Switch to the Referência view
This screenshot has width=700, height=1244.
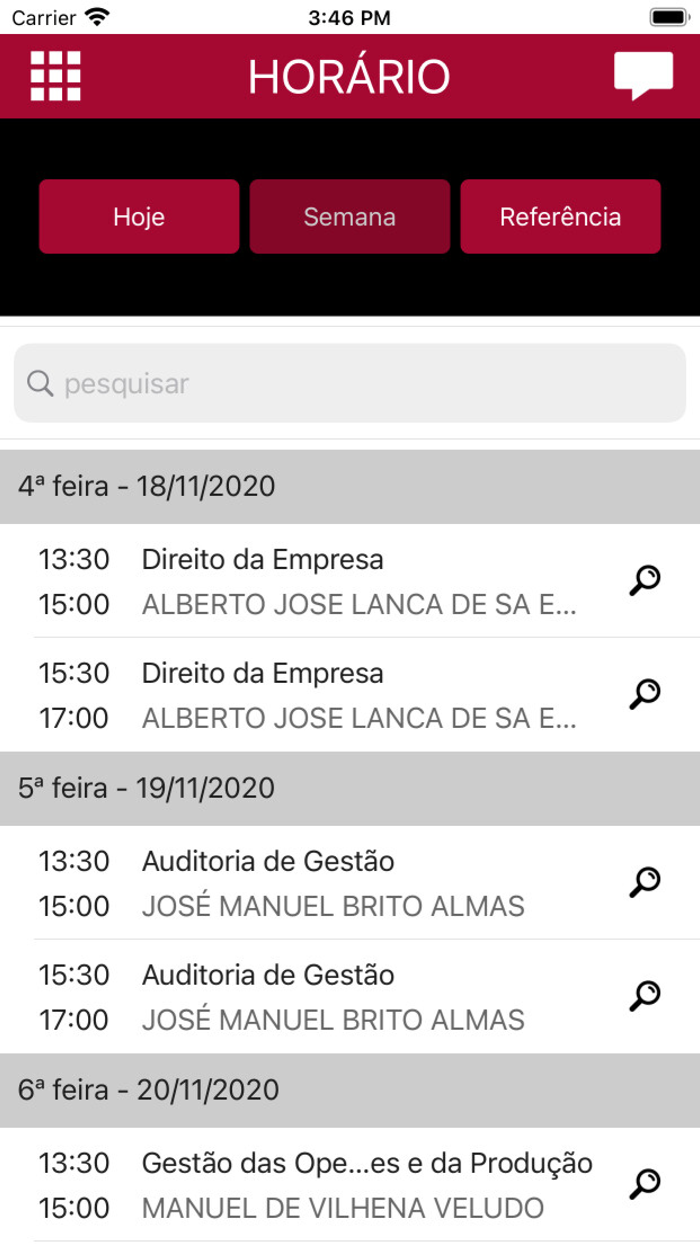560,217
